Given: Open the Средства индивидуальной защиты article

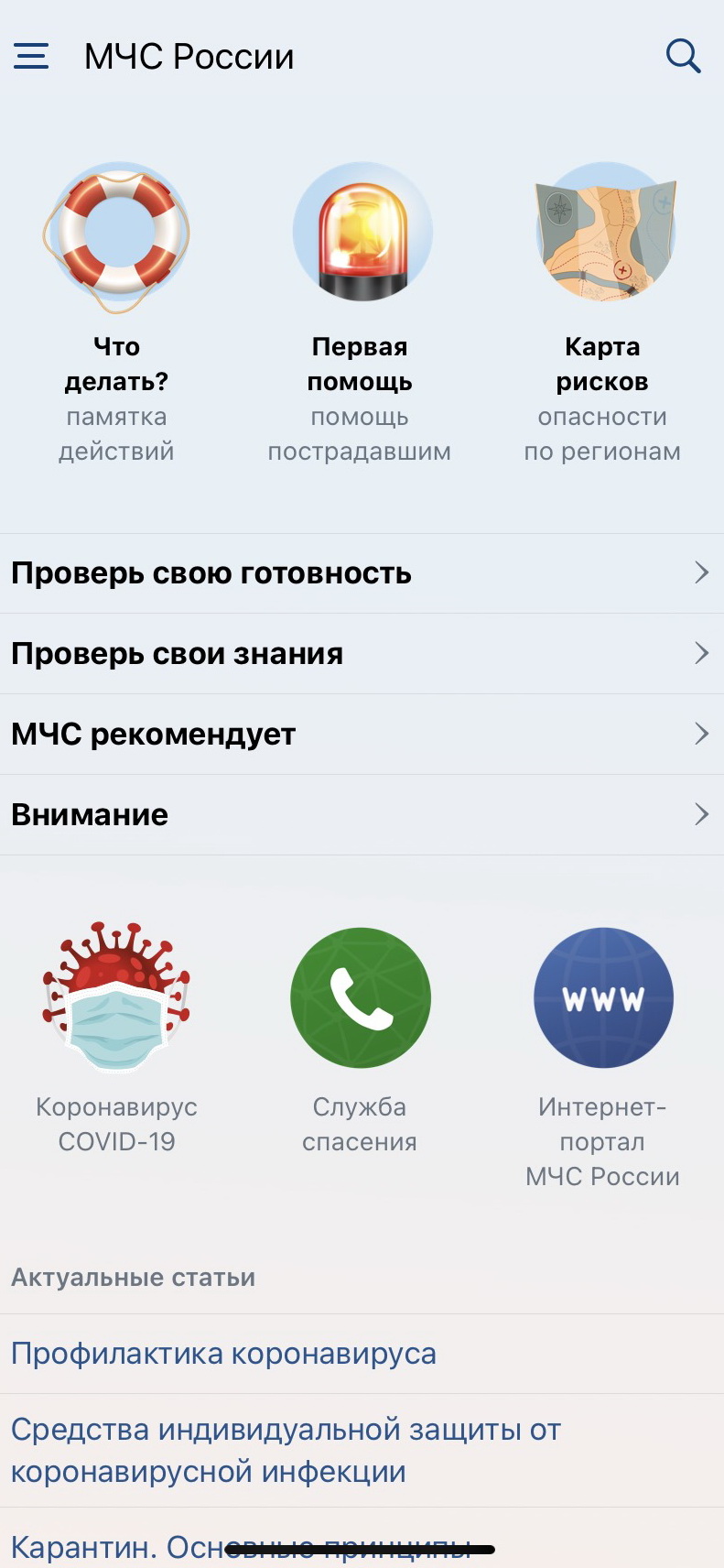Looking at the screenshot, I should (x=286, y=1451).
